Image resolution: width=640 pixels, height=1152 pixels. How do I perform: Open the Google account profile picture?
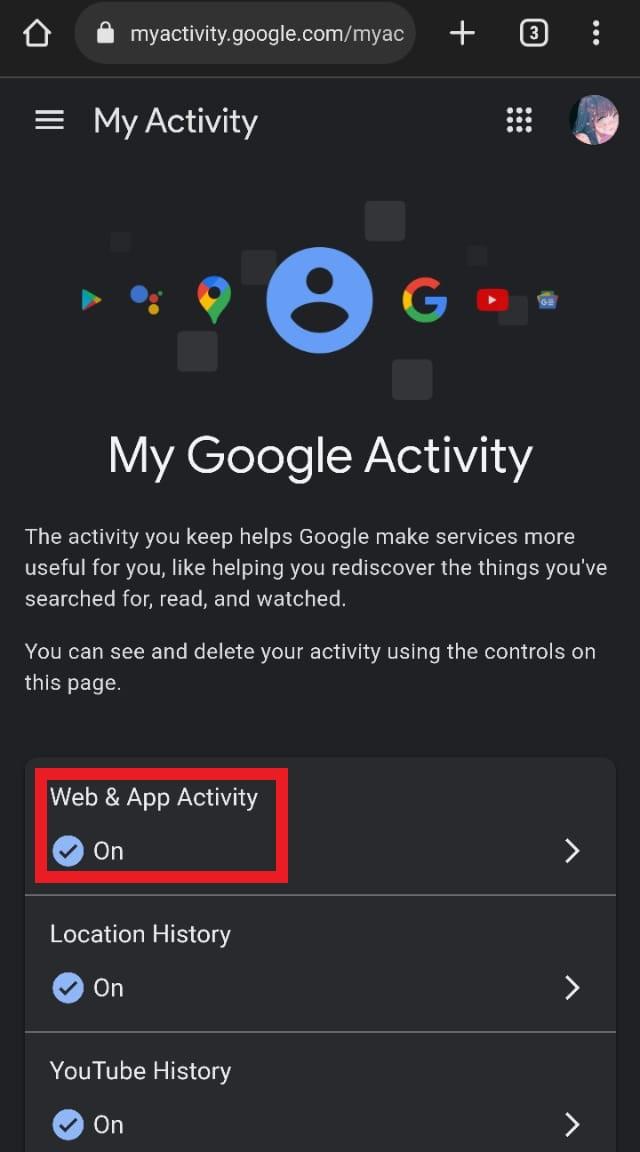coord(594,120)
